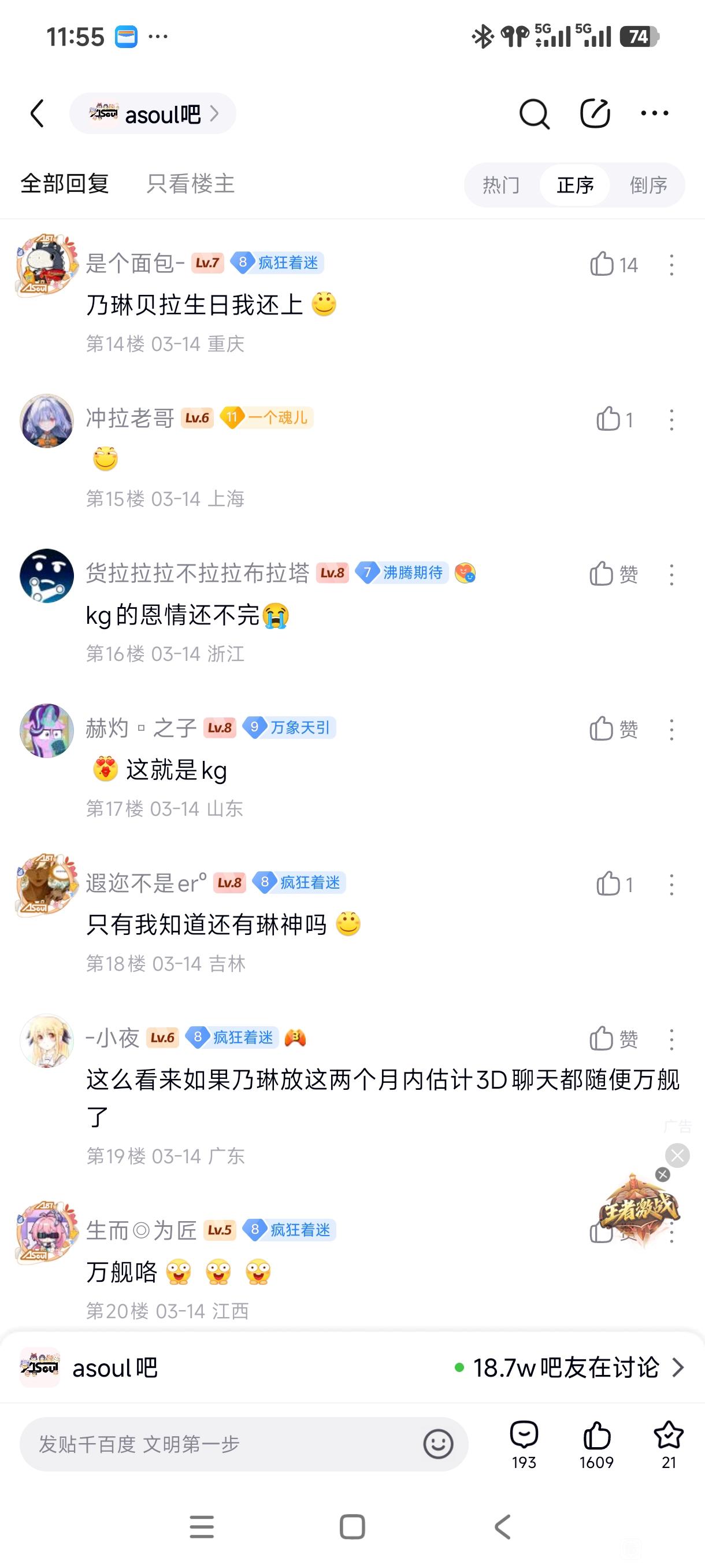
Task: Select the 热门 sort option
Action: coord(501,185)
